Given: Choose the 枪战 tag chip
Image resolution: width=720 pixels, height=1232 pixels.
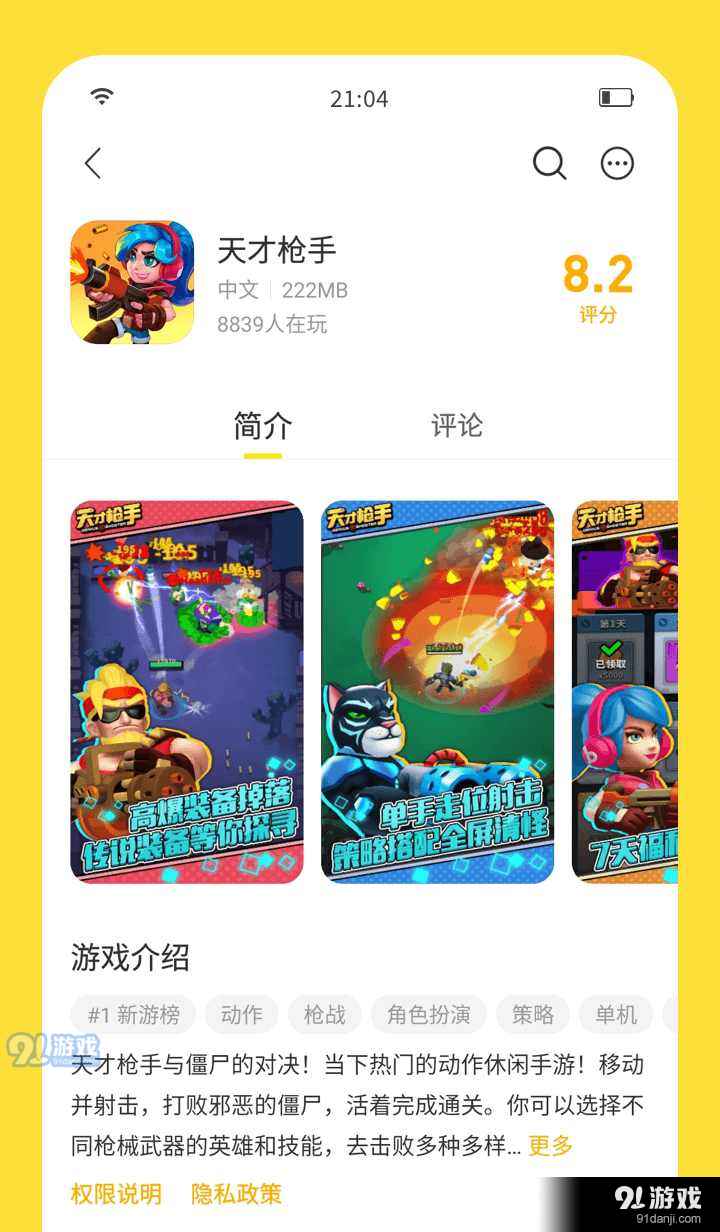Looking at the screenshot, I should 325,1015.
